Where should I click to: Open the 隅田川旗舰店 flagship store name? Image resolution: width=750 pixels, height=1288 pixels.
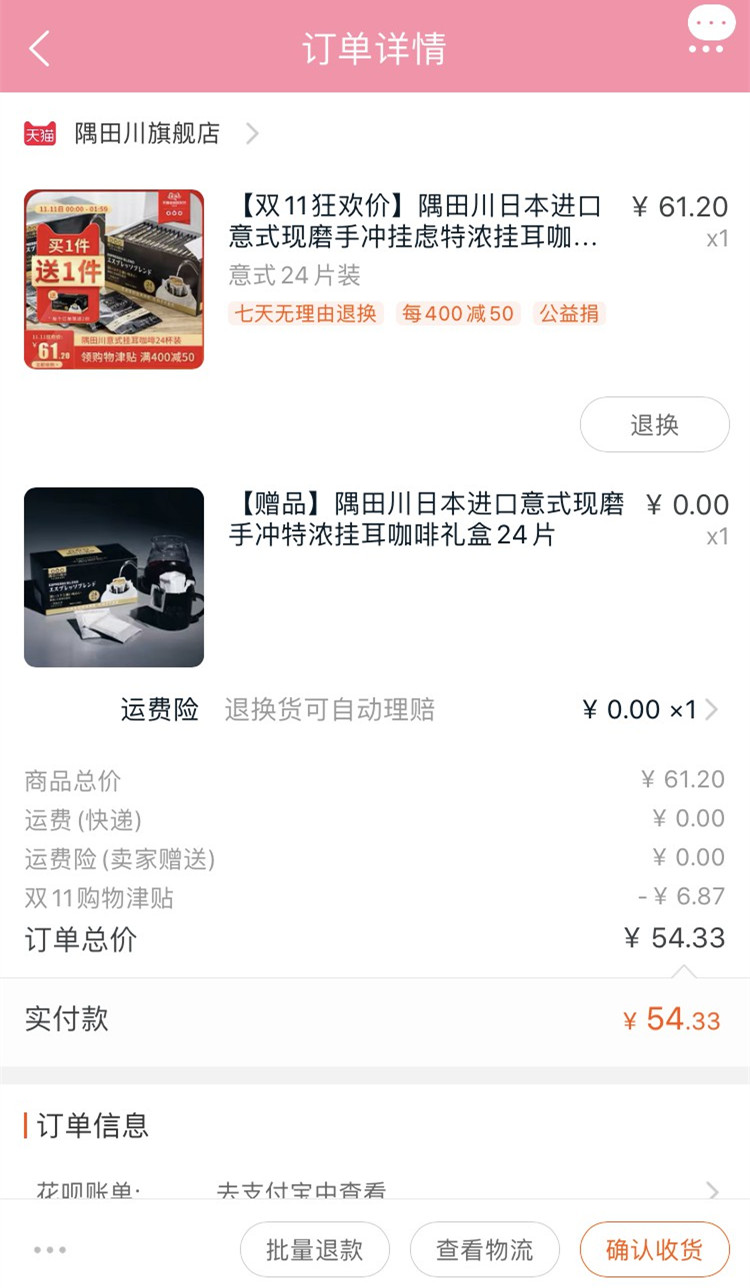tap(144, 133)
